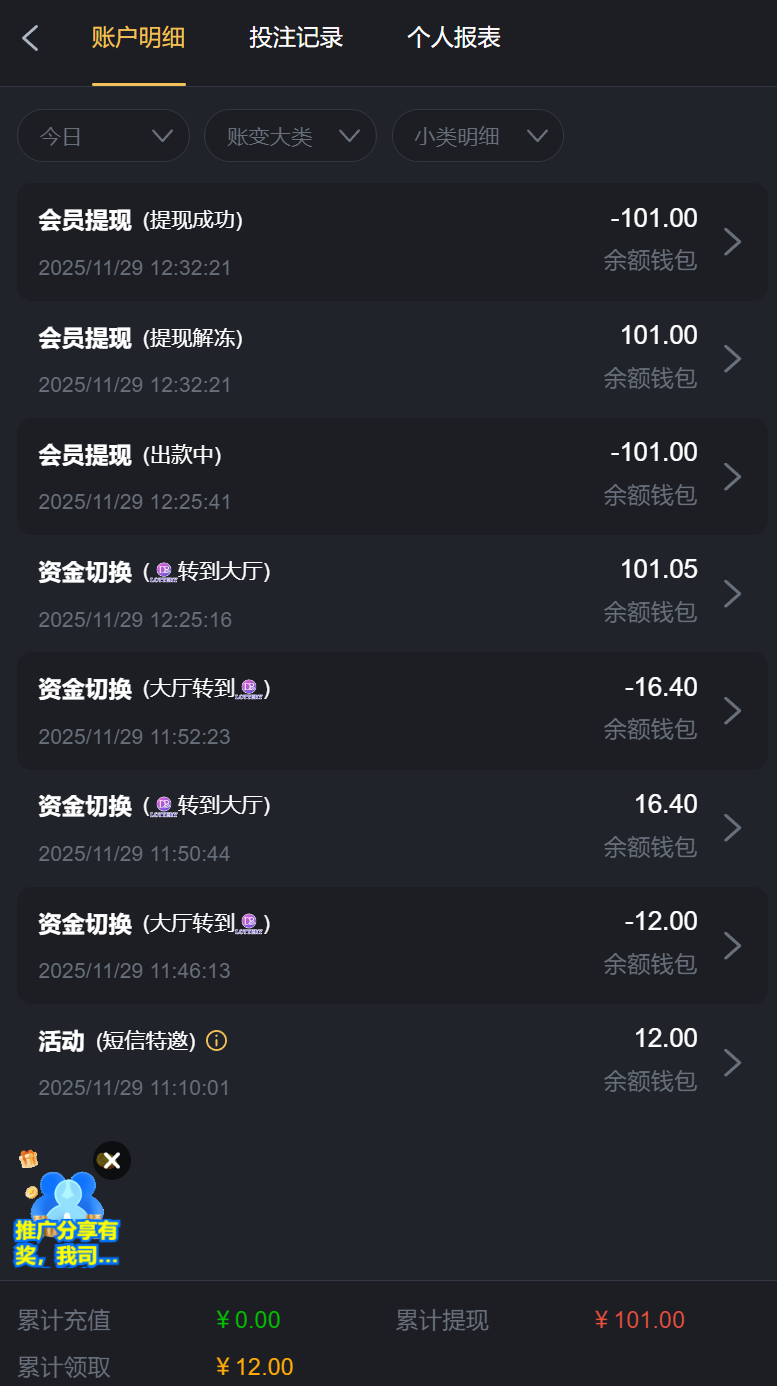Open the 账变大类 filter dropdown
Screen dimensions: 777x1386
point(290,136)
